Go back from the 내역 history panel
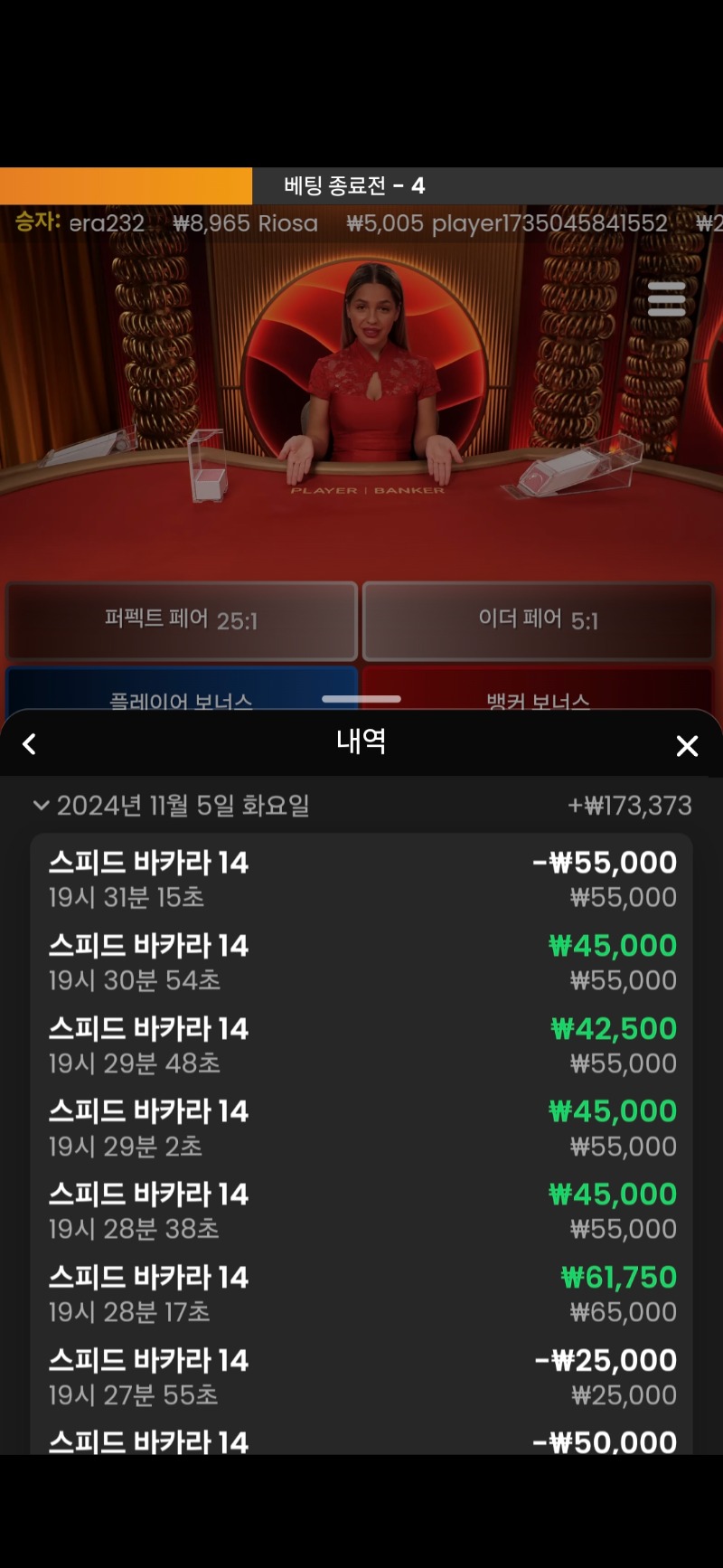 click(x=29, y=744)
